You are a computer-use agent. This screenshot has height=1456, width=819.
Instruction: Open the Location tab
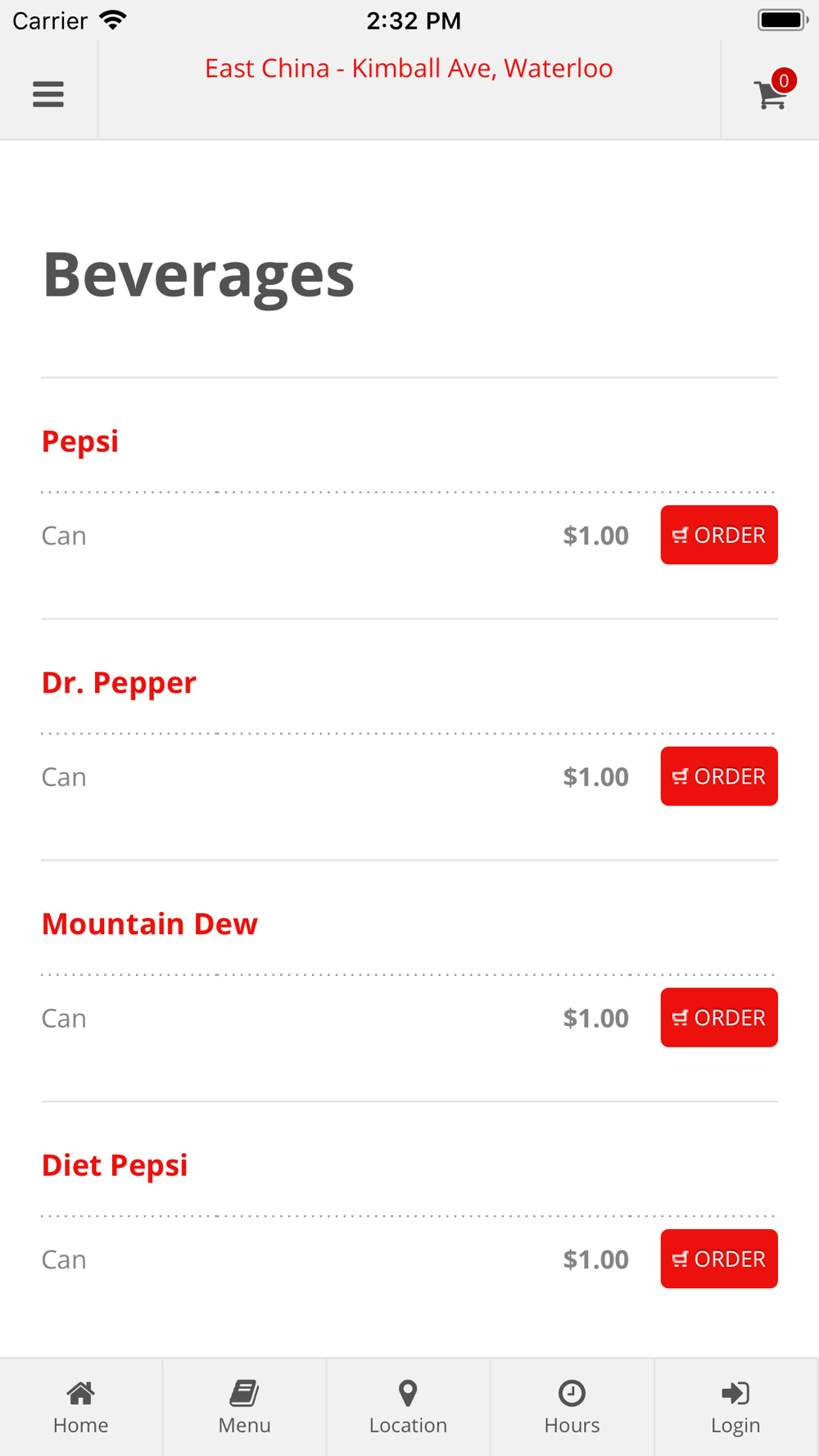pyautogui.click(x=409, y=1407)
